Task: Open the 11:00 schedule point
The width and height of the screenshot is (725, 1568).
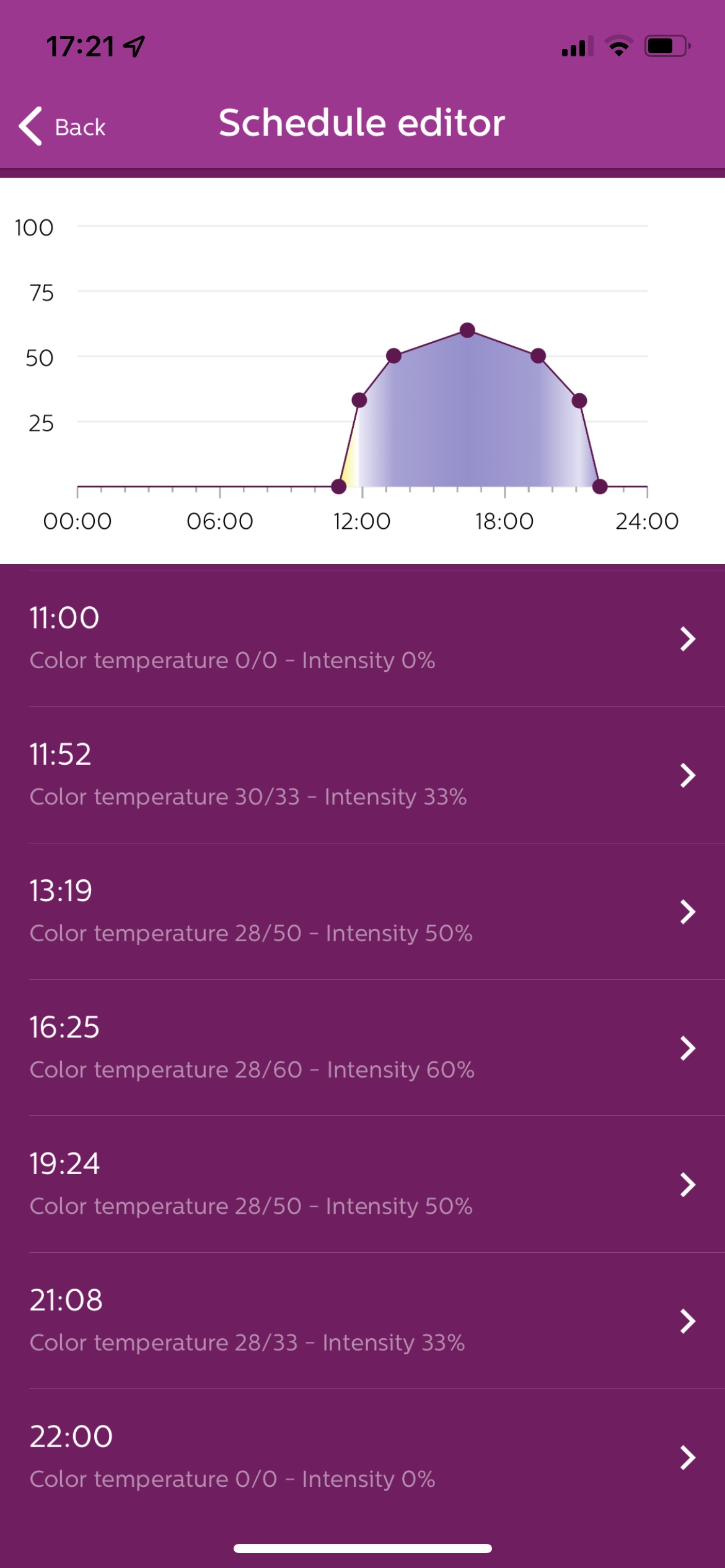Action: pyautogui.click(x=362, y=638)
